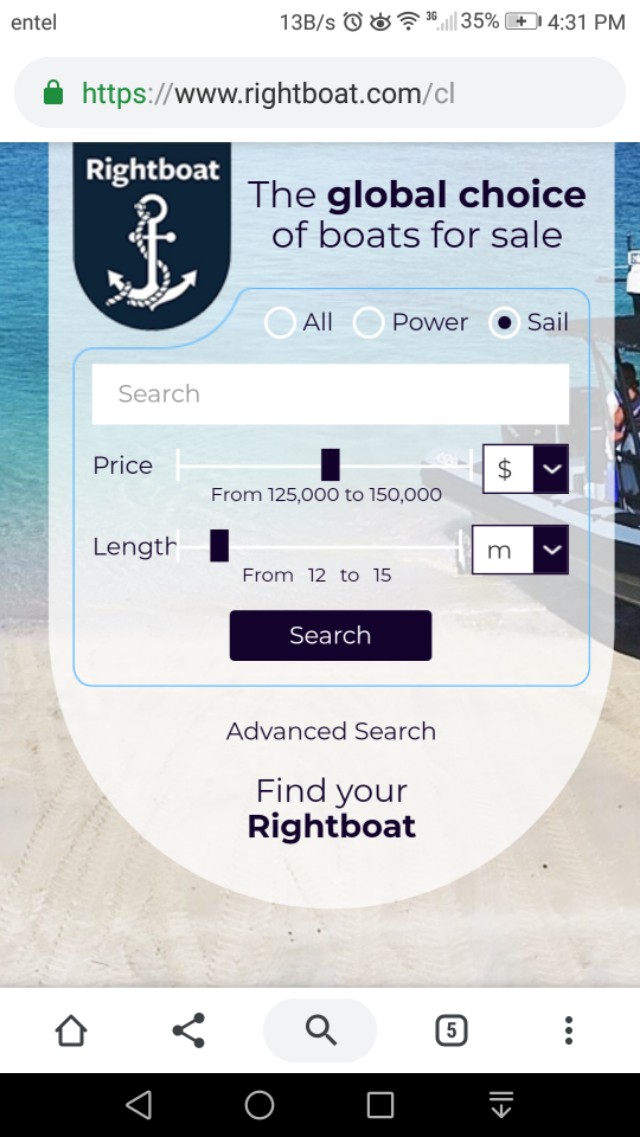Tap the Length slider handle
Screen dimensions: 640x1137
coord(220,546)
